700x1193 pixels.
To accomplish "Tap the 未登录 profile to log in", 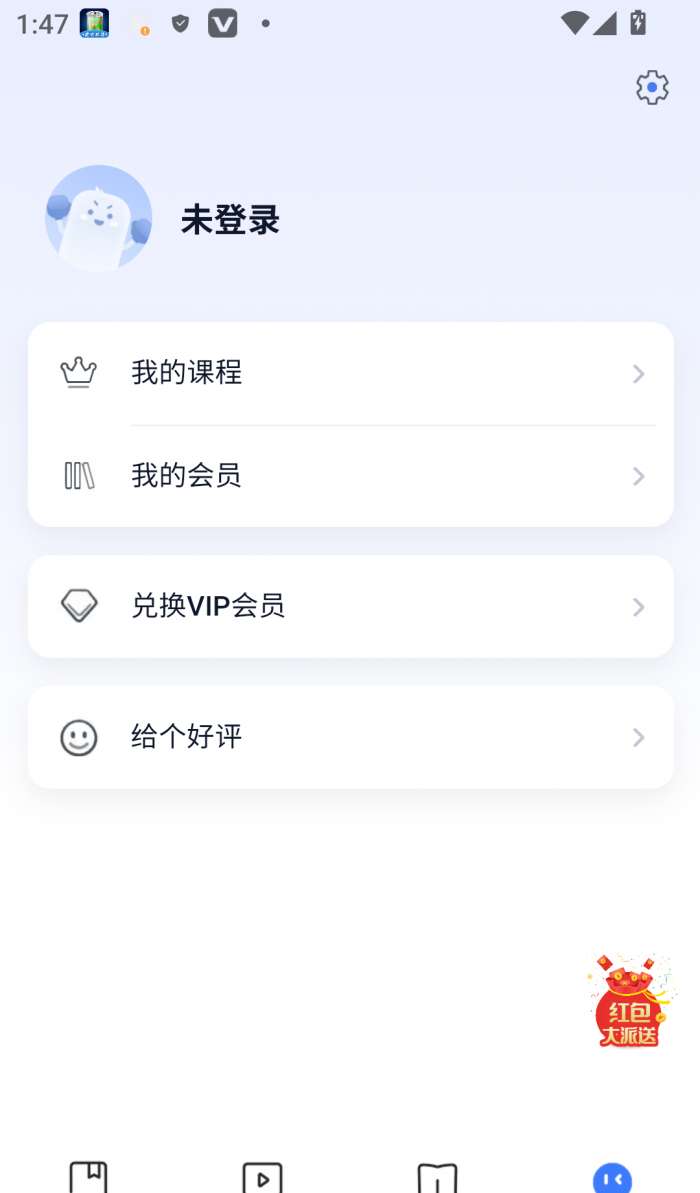I will [x=230, y=220].
